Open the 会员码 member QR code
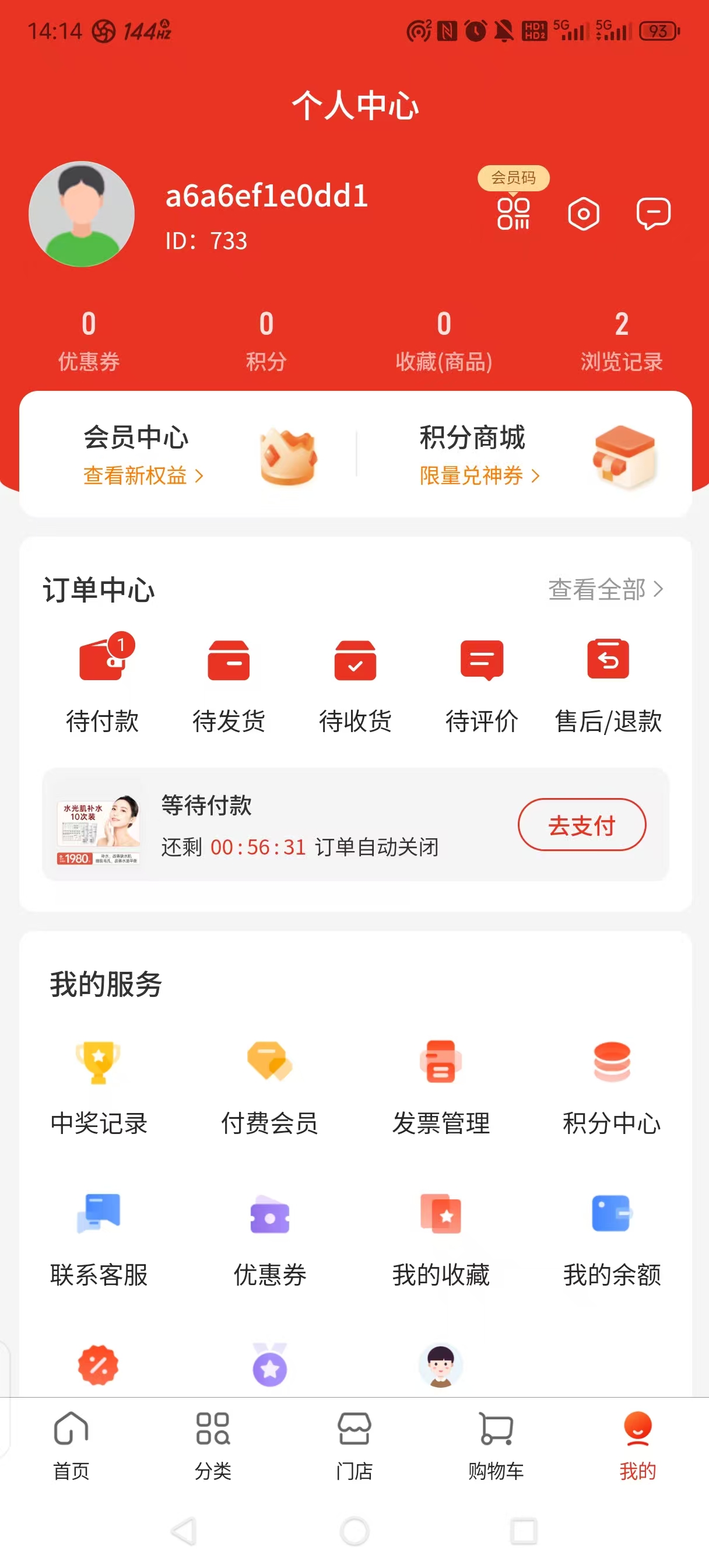Viewport: 709px width, 1568px height. 513,214
